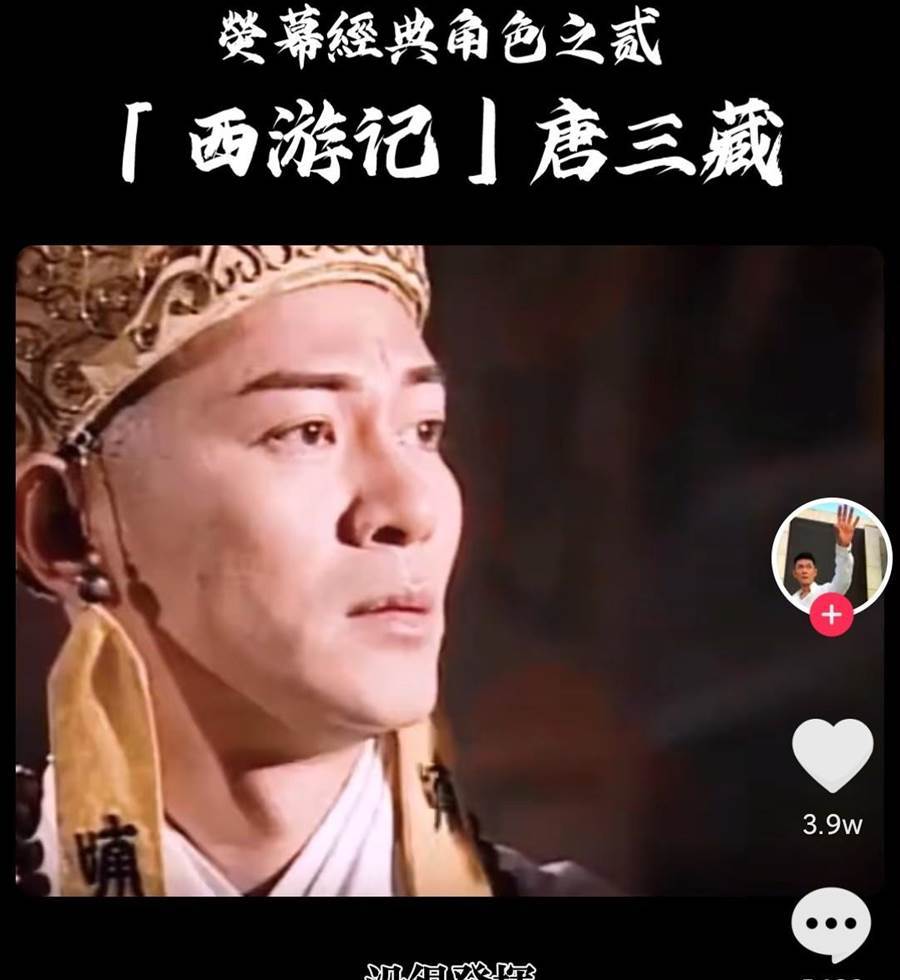Like this video with the heart
Viewport: 900px width, 980px height.
(832, 756)
